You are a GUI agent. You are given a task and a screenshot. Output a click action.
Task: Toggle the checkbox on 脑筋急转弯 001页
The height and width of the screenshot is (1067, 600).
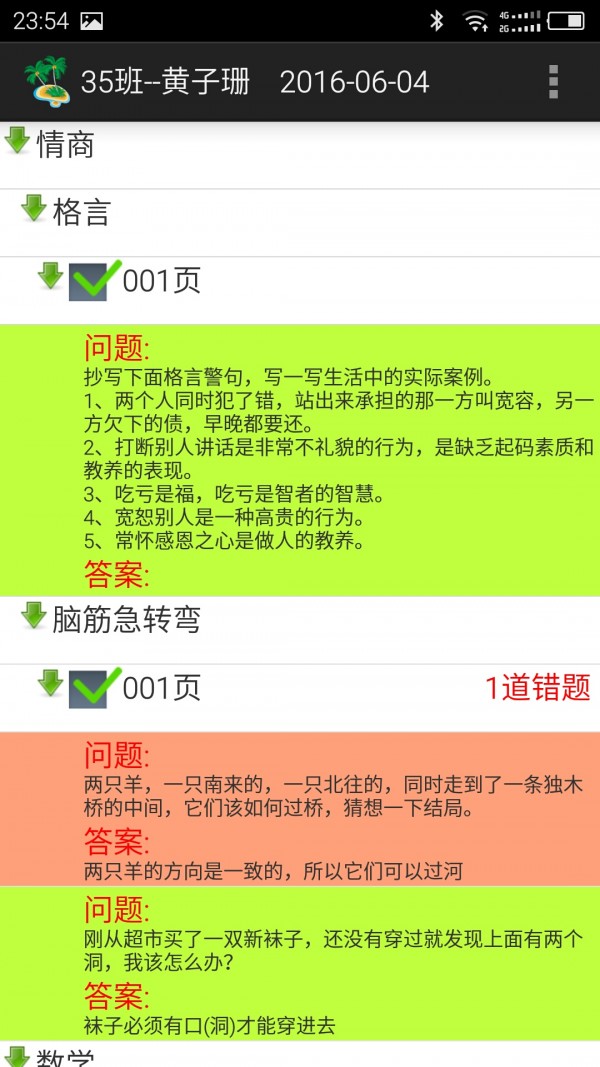pyautogui.click(x=90, y=688)
